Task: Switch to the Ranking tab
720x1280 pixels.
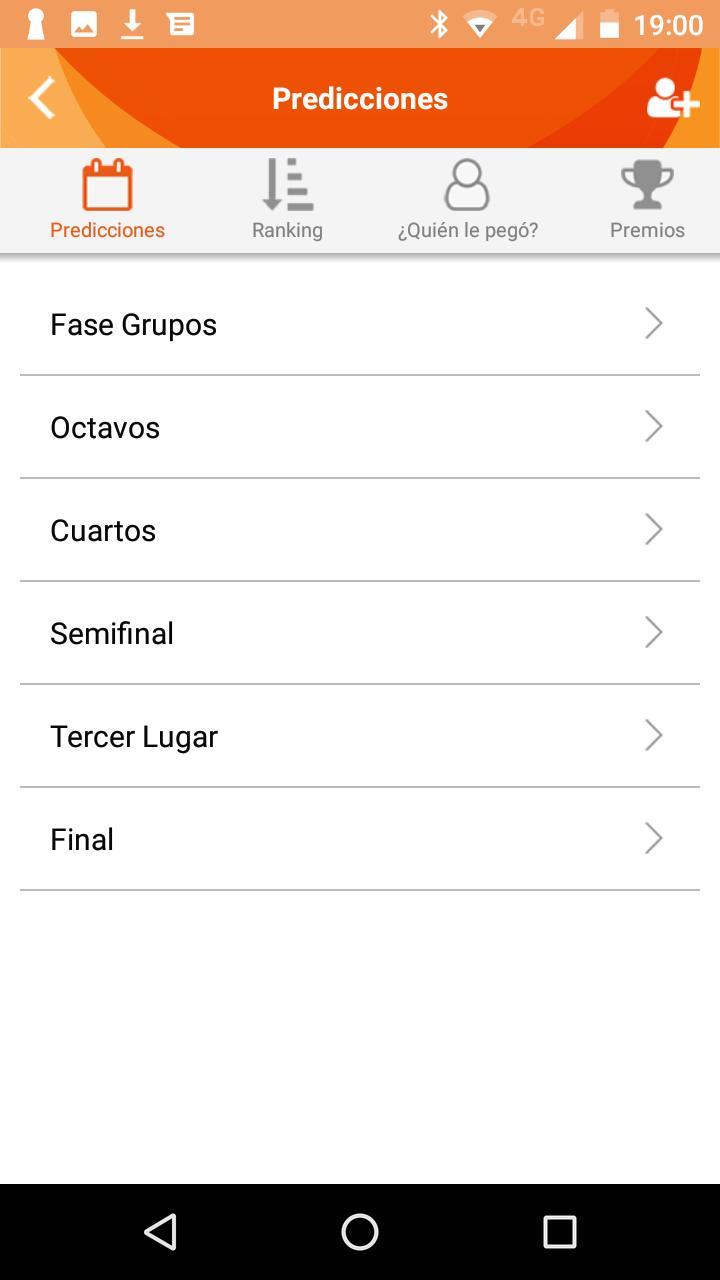Action: pyautogui.click(x=287, y=200)
